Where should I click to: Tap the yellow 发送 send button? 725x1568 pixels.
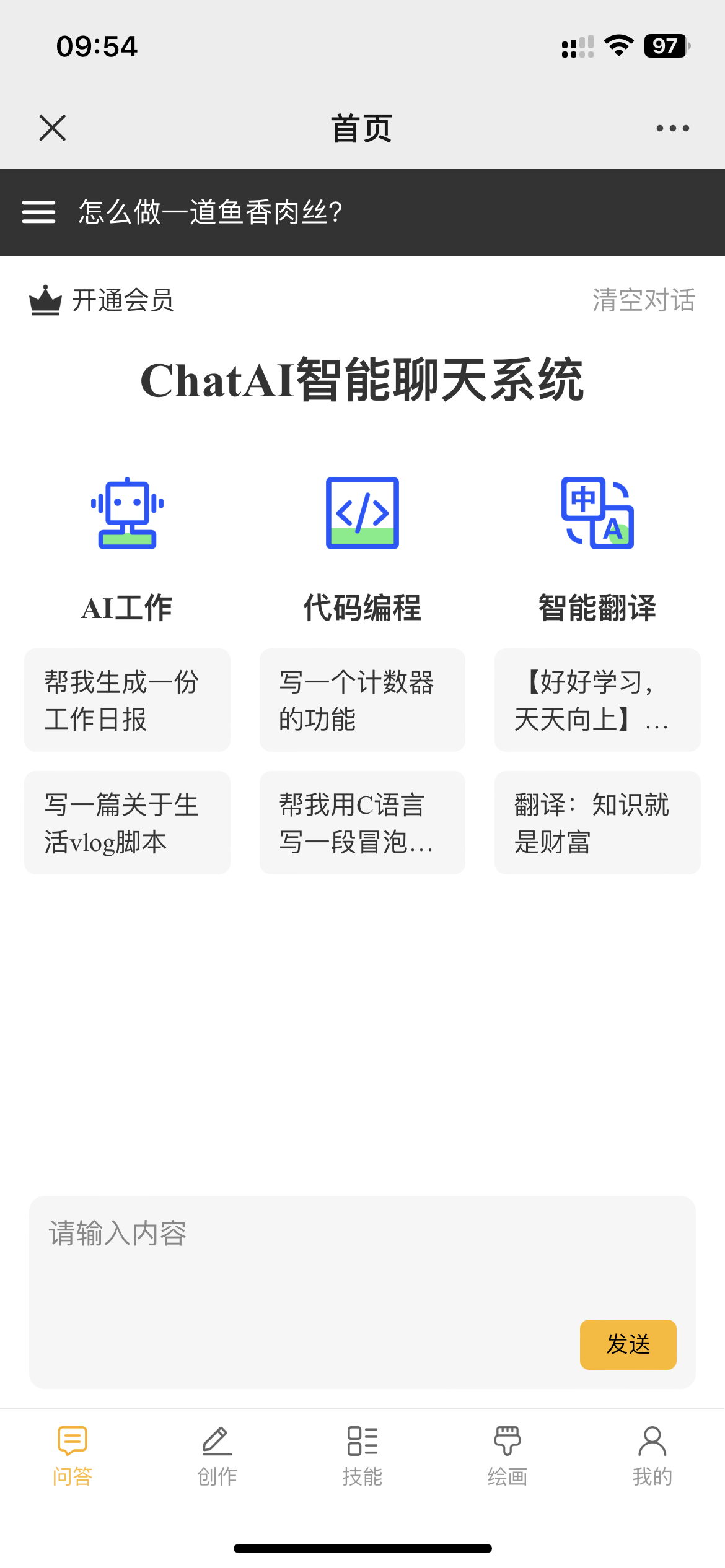(x=628, y=1344)
